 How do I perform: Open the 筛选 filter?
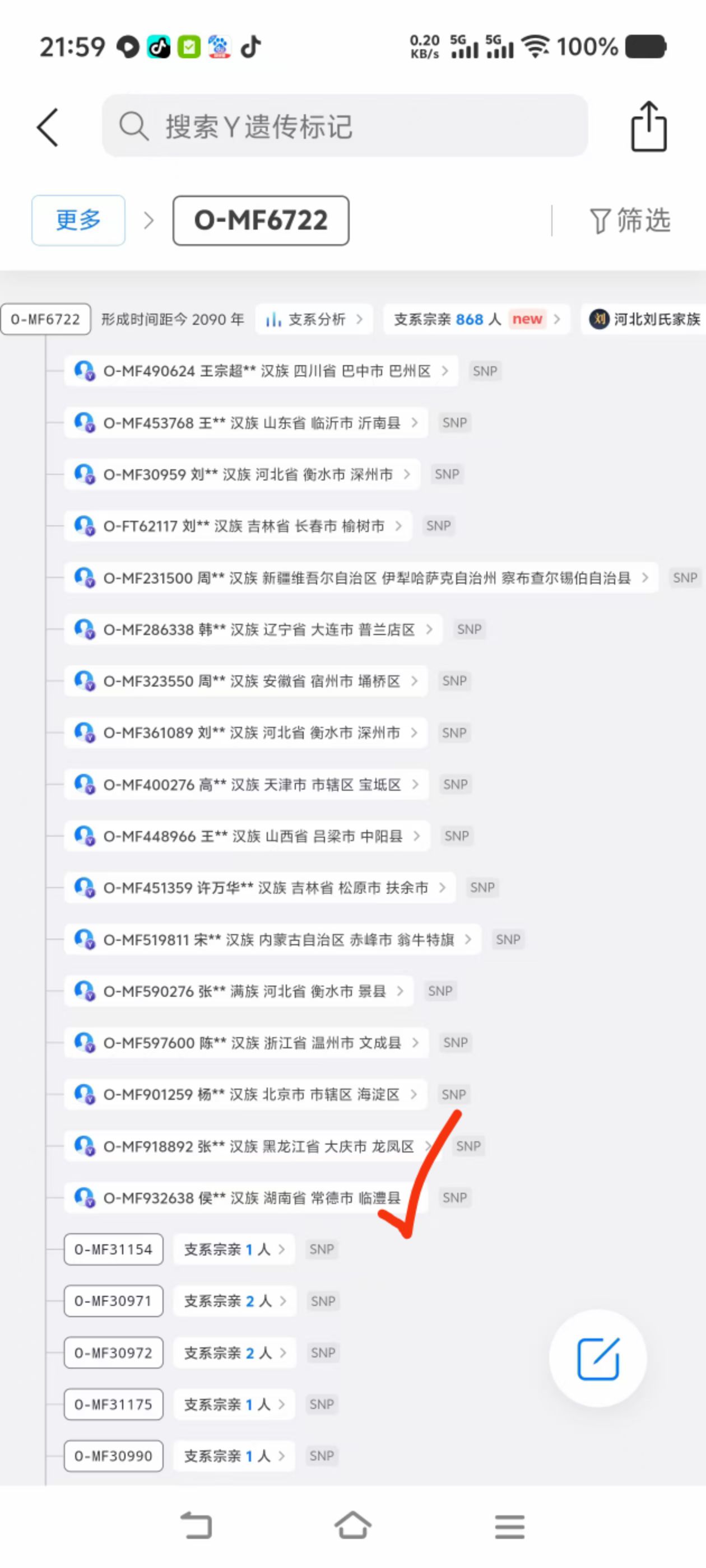tap(630, 220)
